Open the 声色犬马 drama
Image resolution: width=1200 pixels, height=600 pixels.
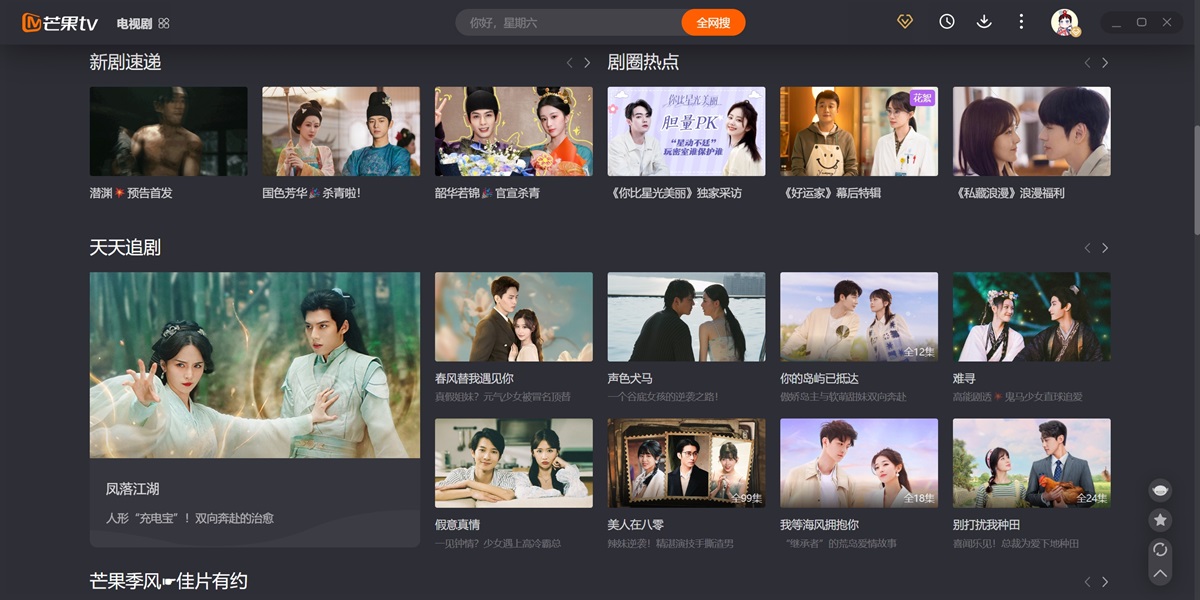click(686, 317)
